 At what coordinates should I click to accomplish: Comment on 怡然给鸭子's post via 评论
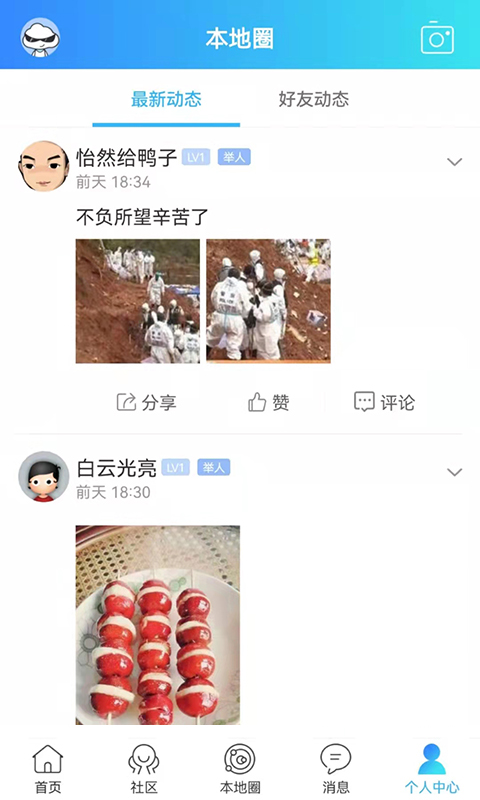[385, 403]
